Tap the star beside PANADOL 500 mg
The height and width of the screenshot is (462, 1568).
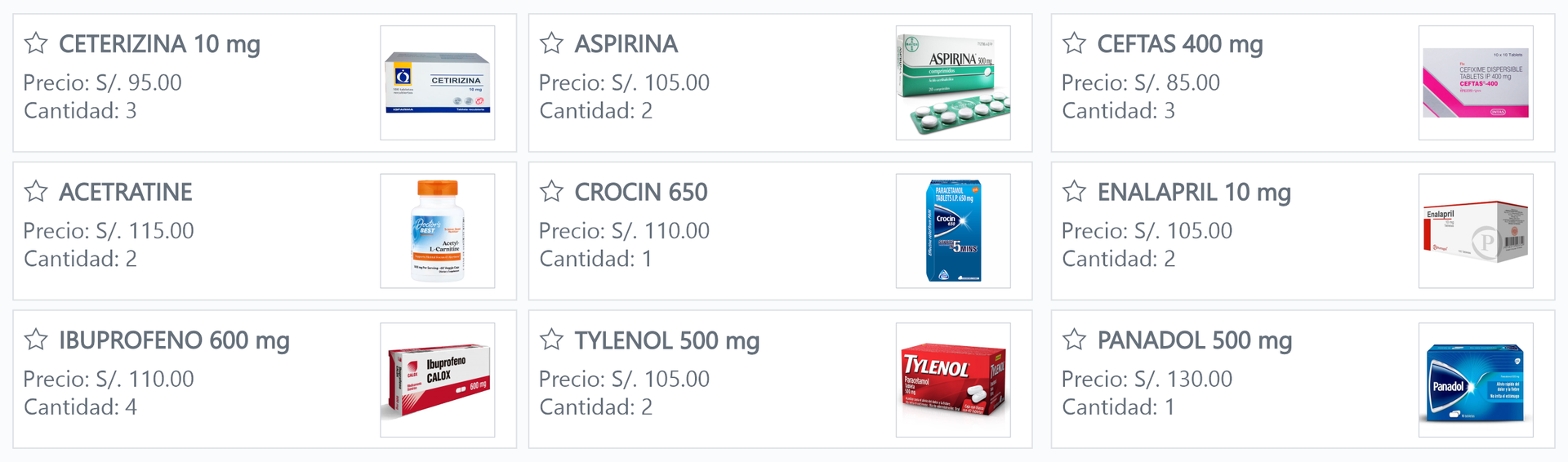(1075, 340)
